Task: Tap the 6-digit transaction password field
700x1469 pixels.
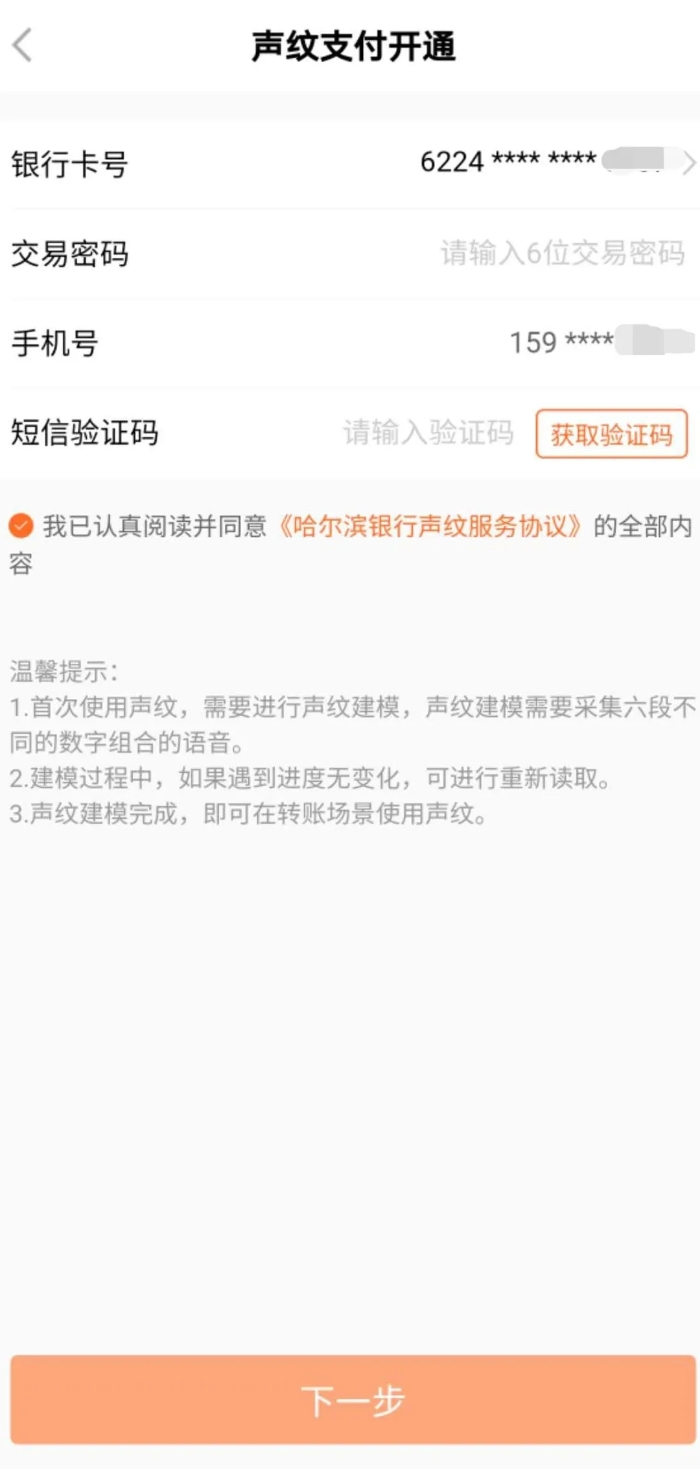Action: click(x=561, y=253)
